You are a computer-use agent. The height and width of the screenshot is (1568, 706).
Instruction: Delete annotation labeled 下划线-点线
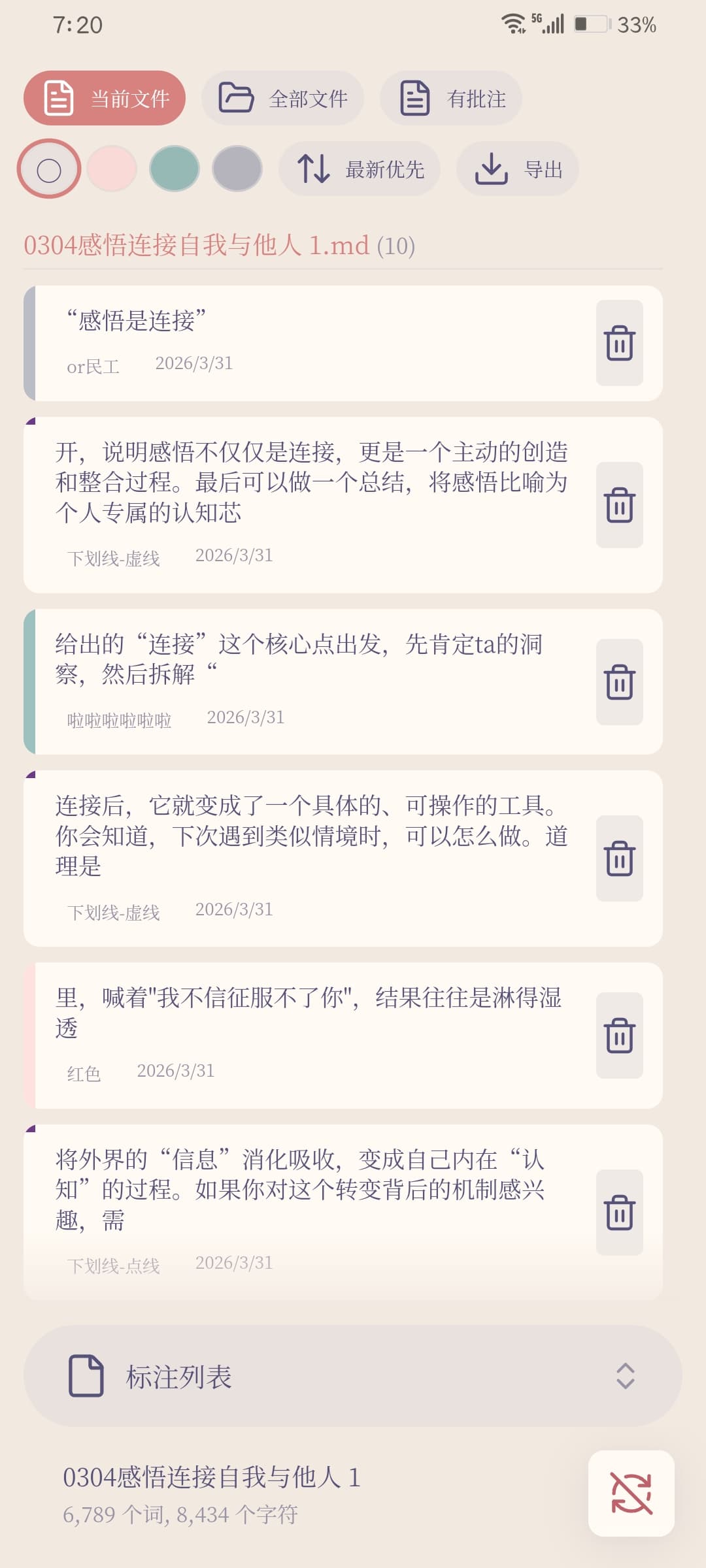tap(619, 1213)
